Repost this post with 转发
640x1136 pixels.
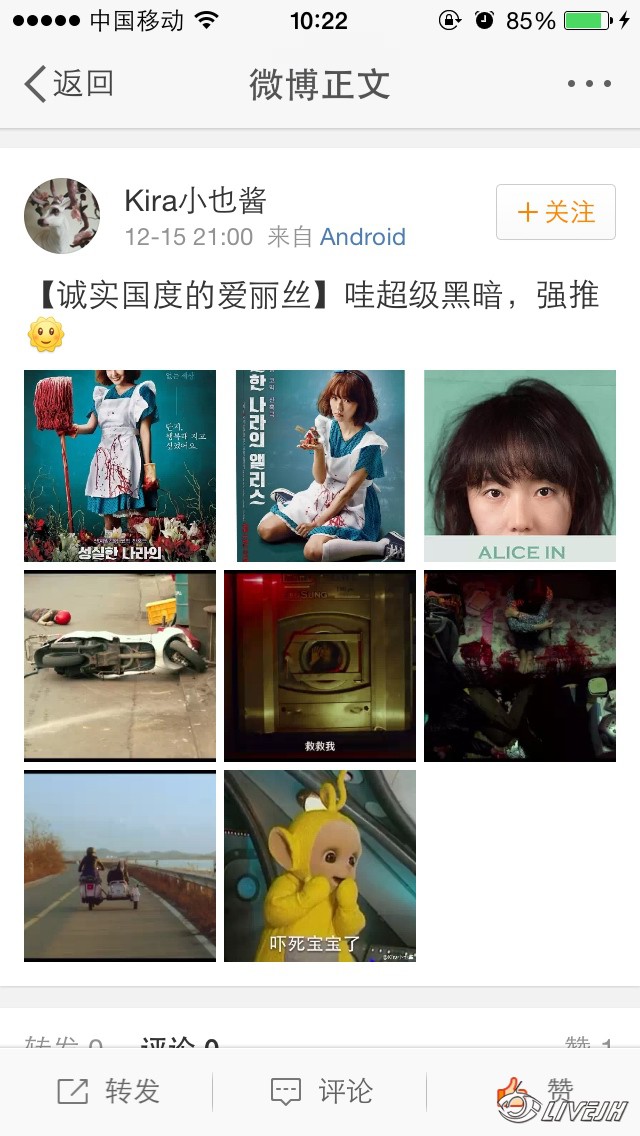[108, 1092]
